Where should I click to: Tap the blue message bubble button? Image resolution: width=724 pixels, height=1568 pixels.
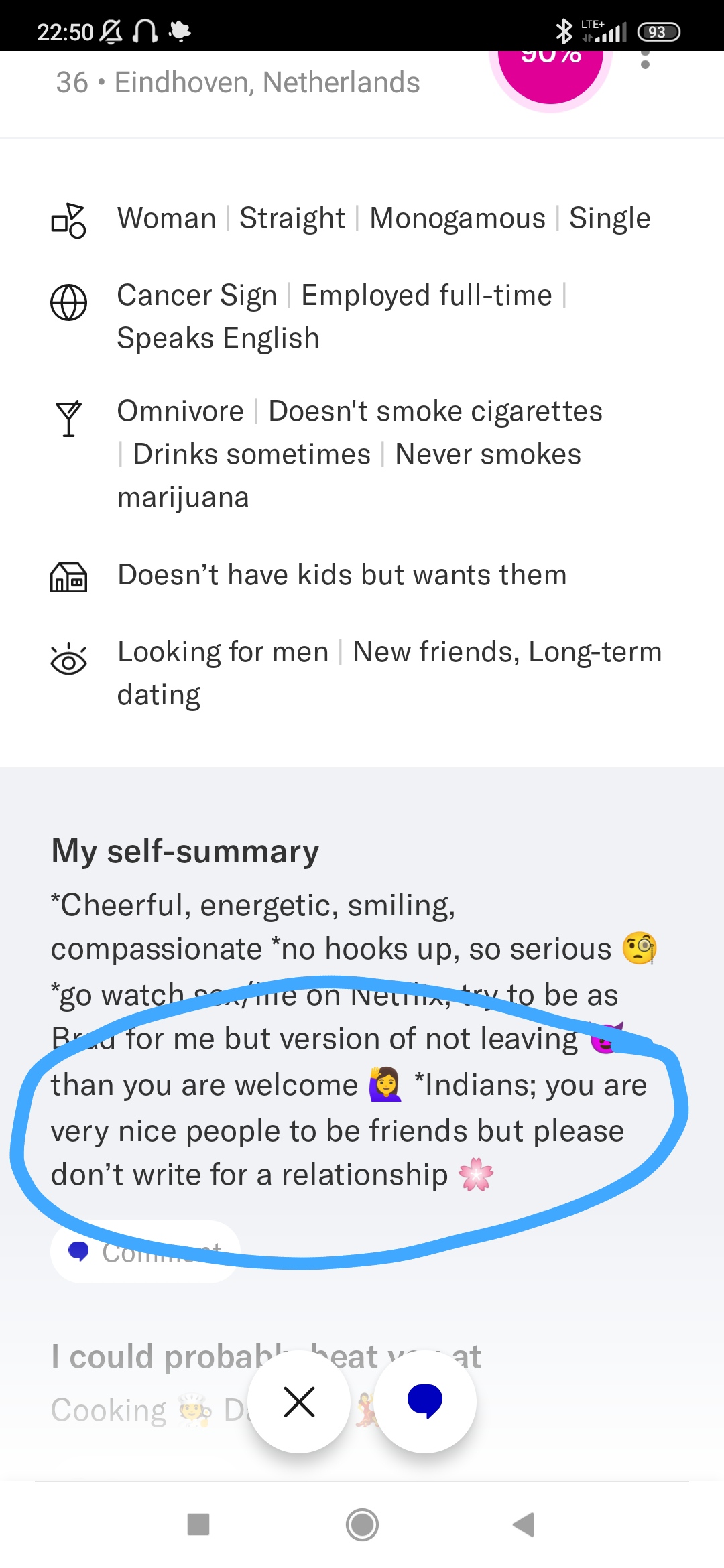(x=425, y=1402)
